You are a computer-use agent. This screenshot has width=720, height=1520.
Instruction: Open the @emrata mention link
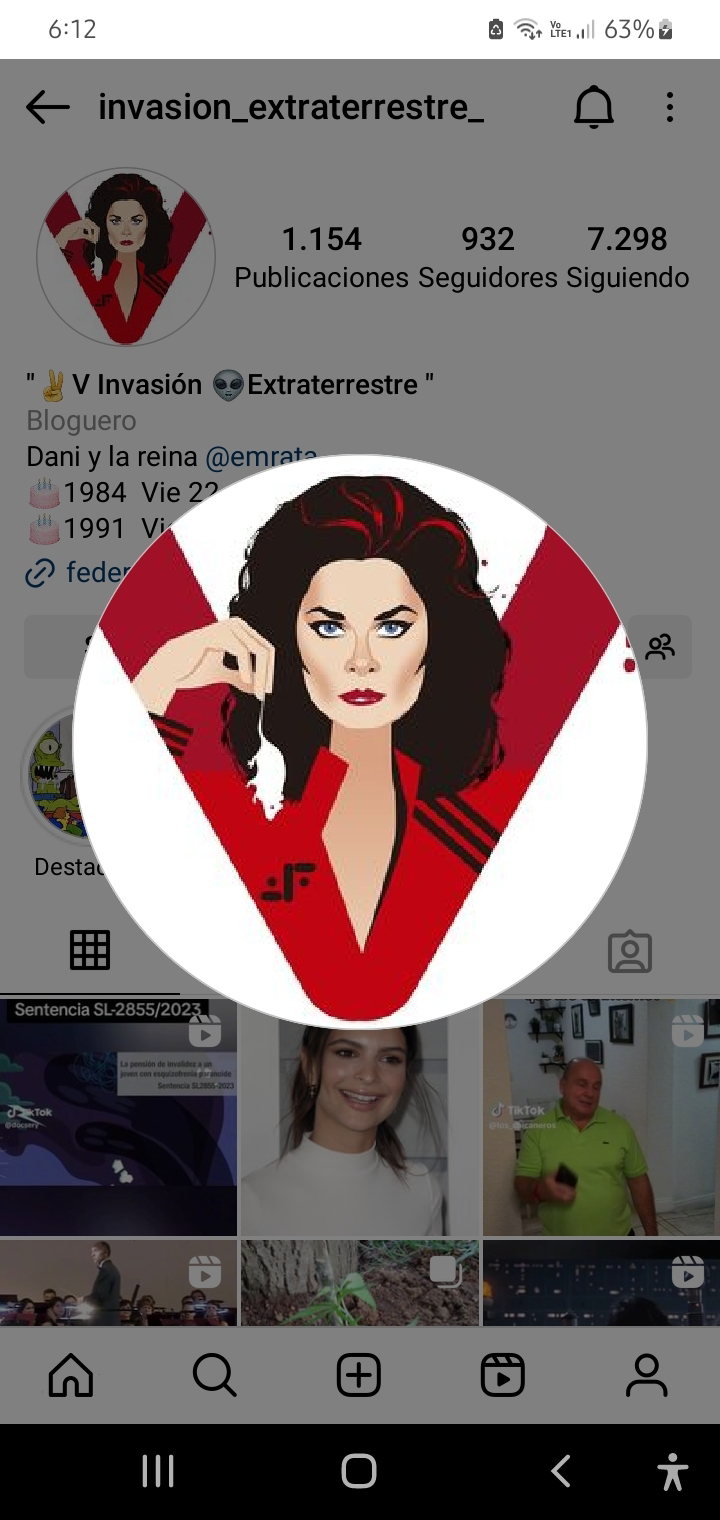261,457
